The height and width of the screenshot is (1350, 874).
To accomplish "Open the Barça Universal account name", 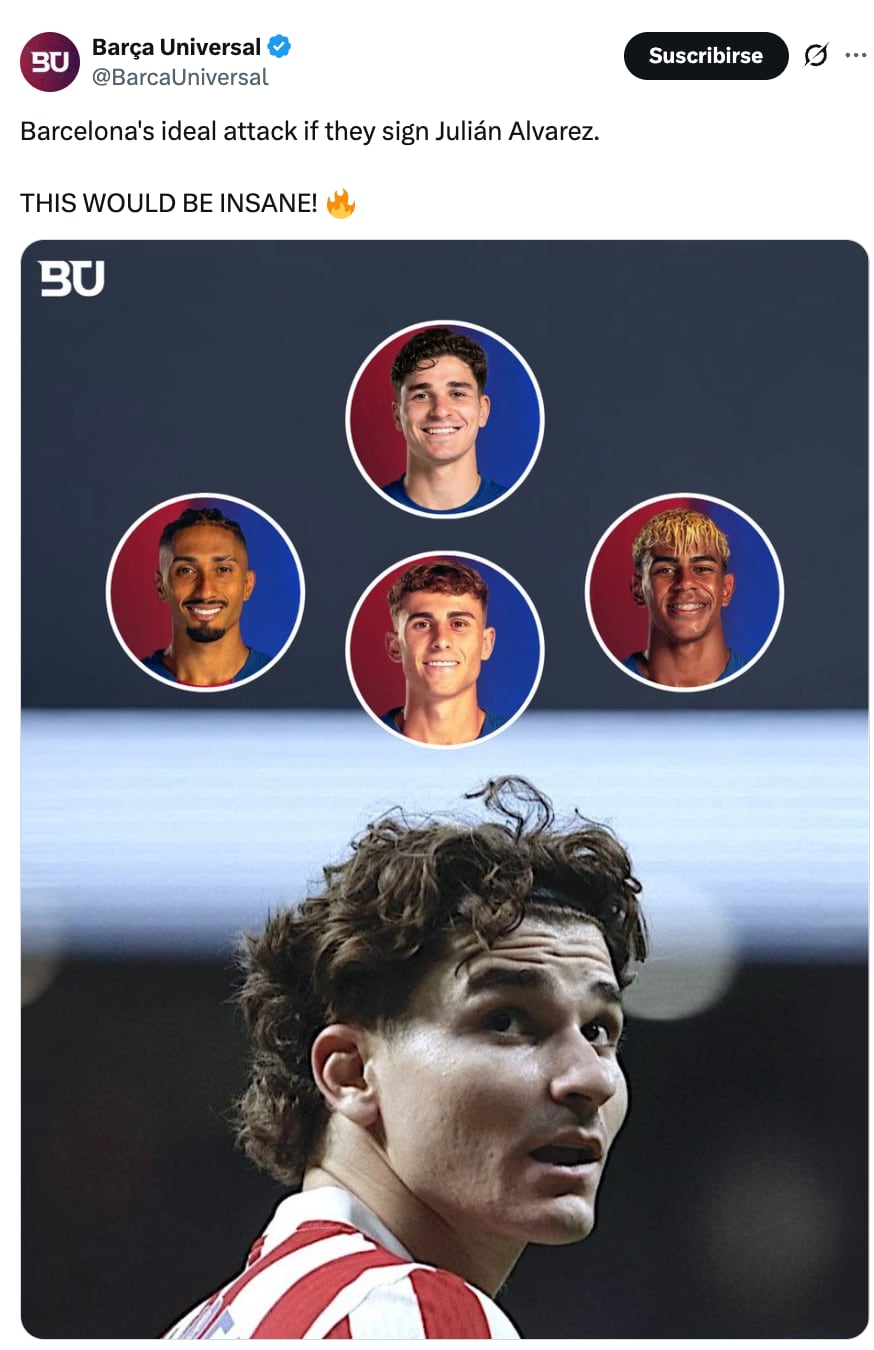I will (x=176, y=47).
